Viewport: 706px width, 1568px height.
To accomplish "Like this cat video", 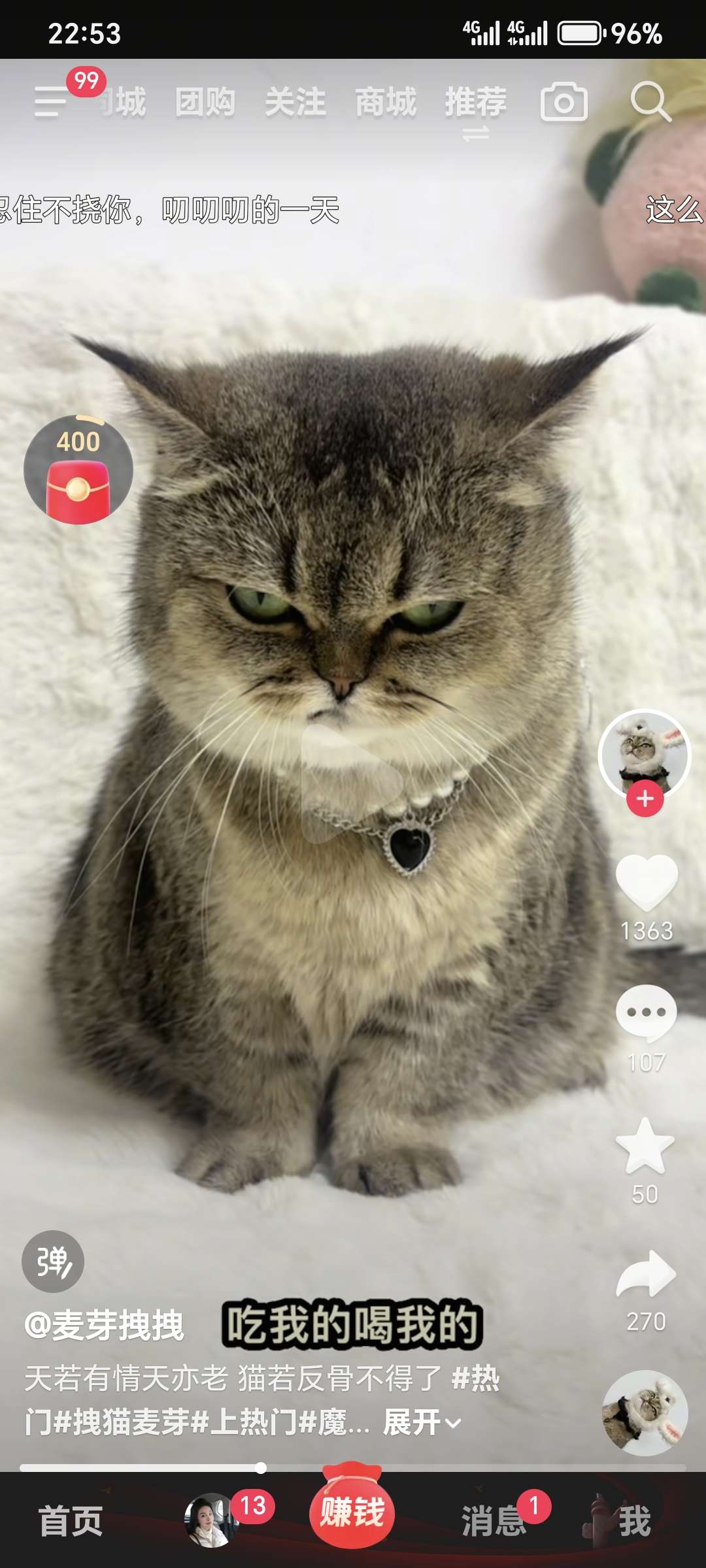I will [x=646, y=882].
